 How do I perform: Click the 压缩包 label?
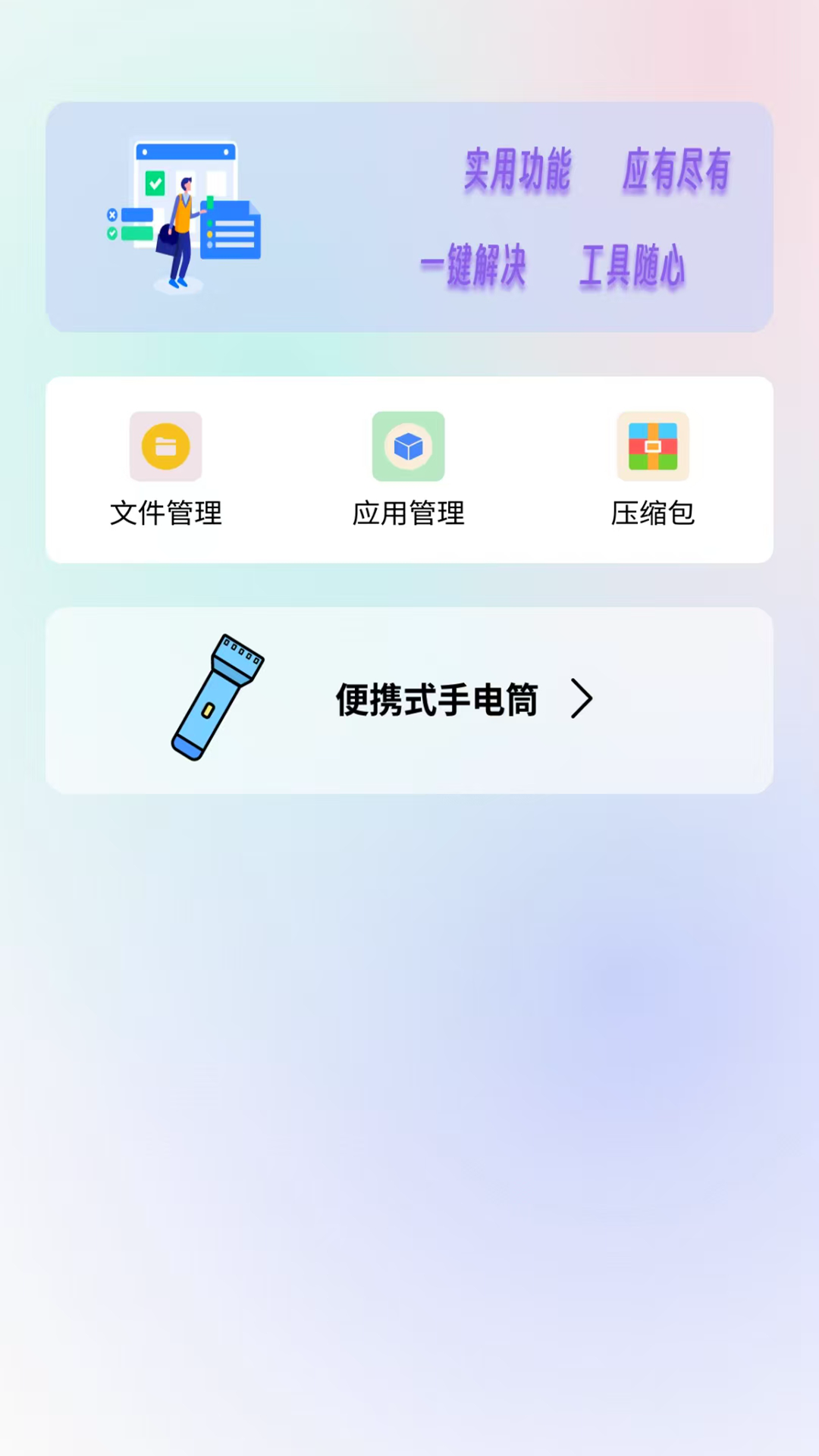click(653, 513)
